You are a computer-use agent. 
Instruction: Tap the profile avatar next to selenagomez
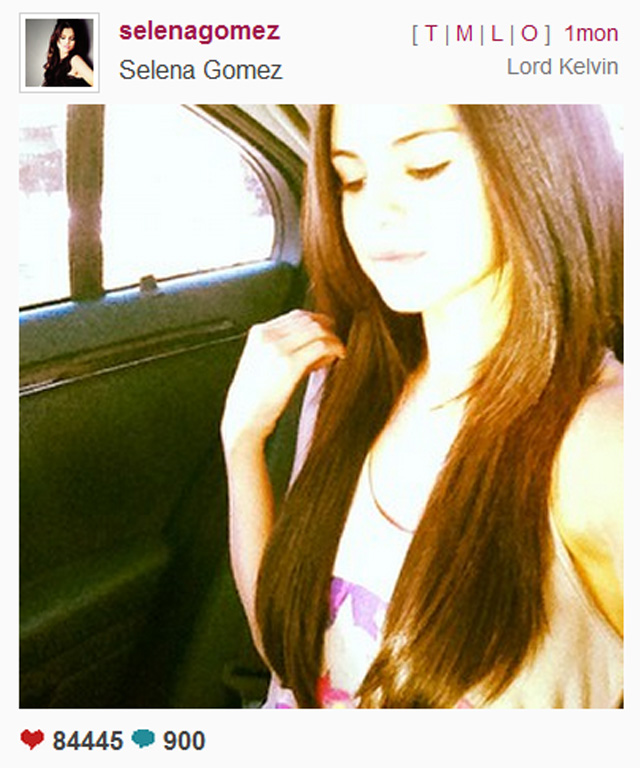pos(59,53)
